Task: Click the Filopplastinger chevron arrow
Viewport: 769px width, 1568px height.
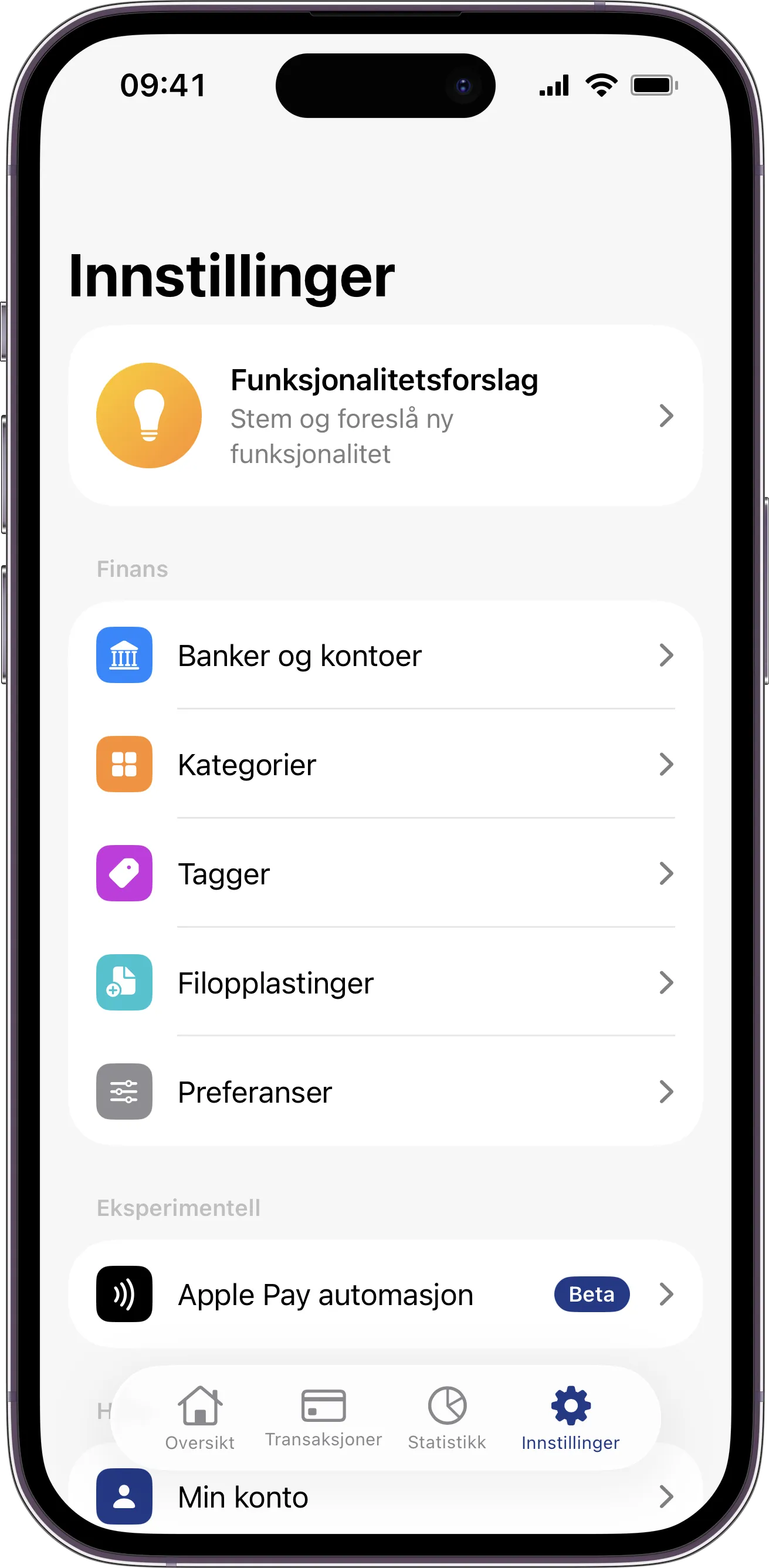Action: (x=668, y=982)
